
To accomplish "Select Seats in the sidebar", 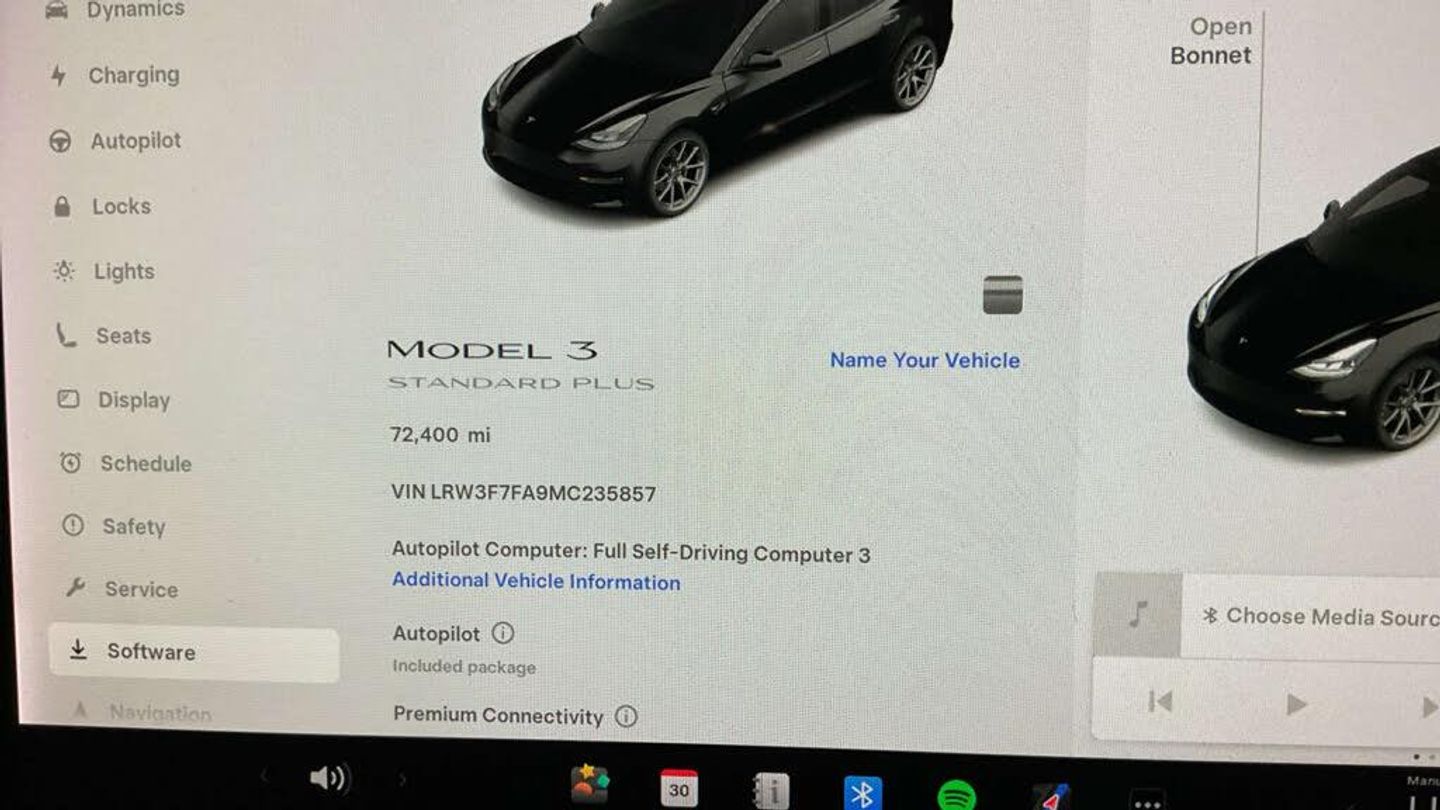I will 122,336.
